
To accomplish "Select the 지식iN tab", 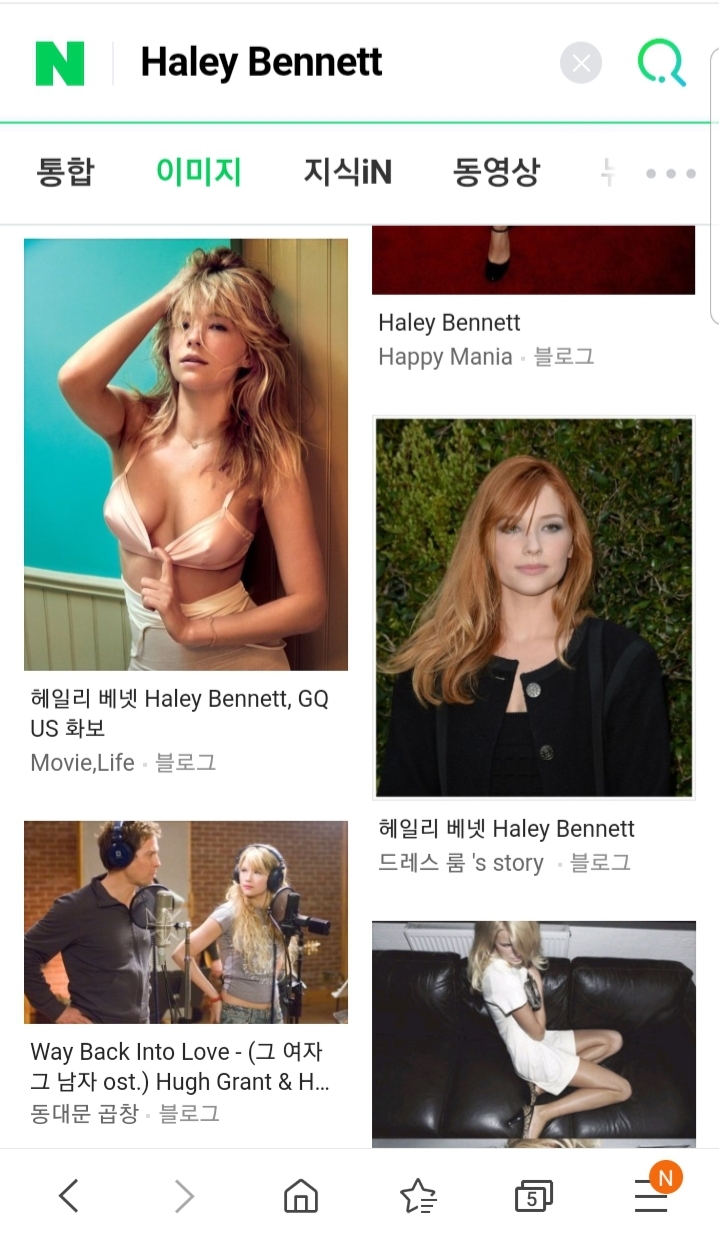I will point(347,172).
